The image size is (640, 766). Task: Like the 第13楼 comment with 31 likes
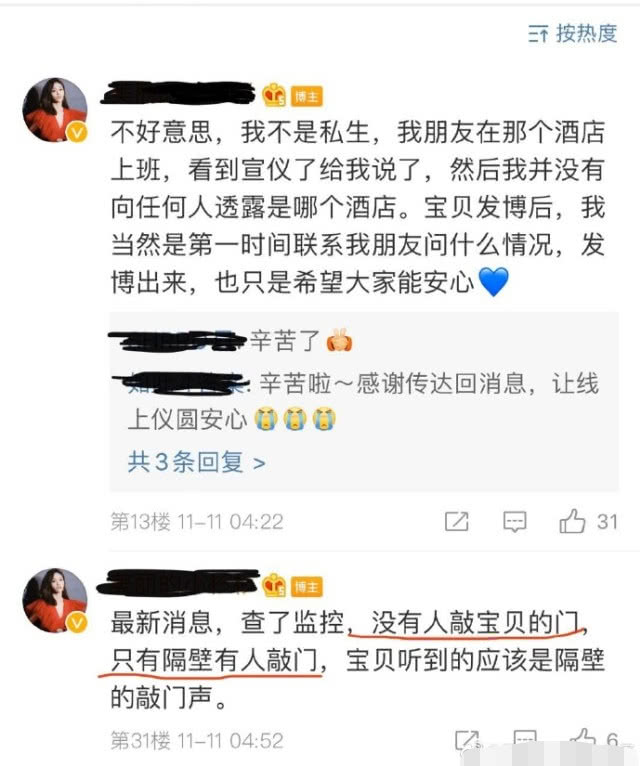573,520
